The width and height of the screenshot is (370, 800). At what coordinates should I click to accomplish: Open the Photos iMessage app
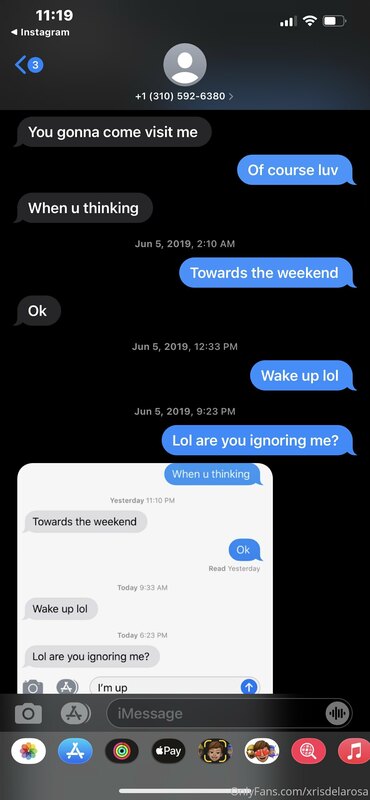point(29,751)
